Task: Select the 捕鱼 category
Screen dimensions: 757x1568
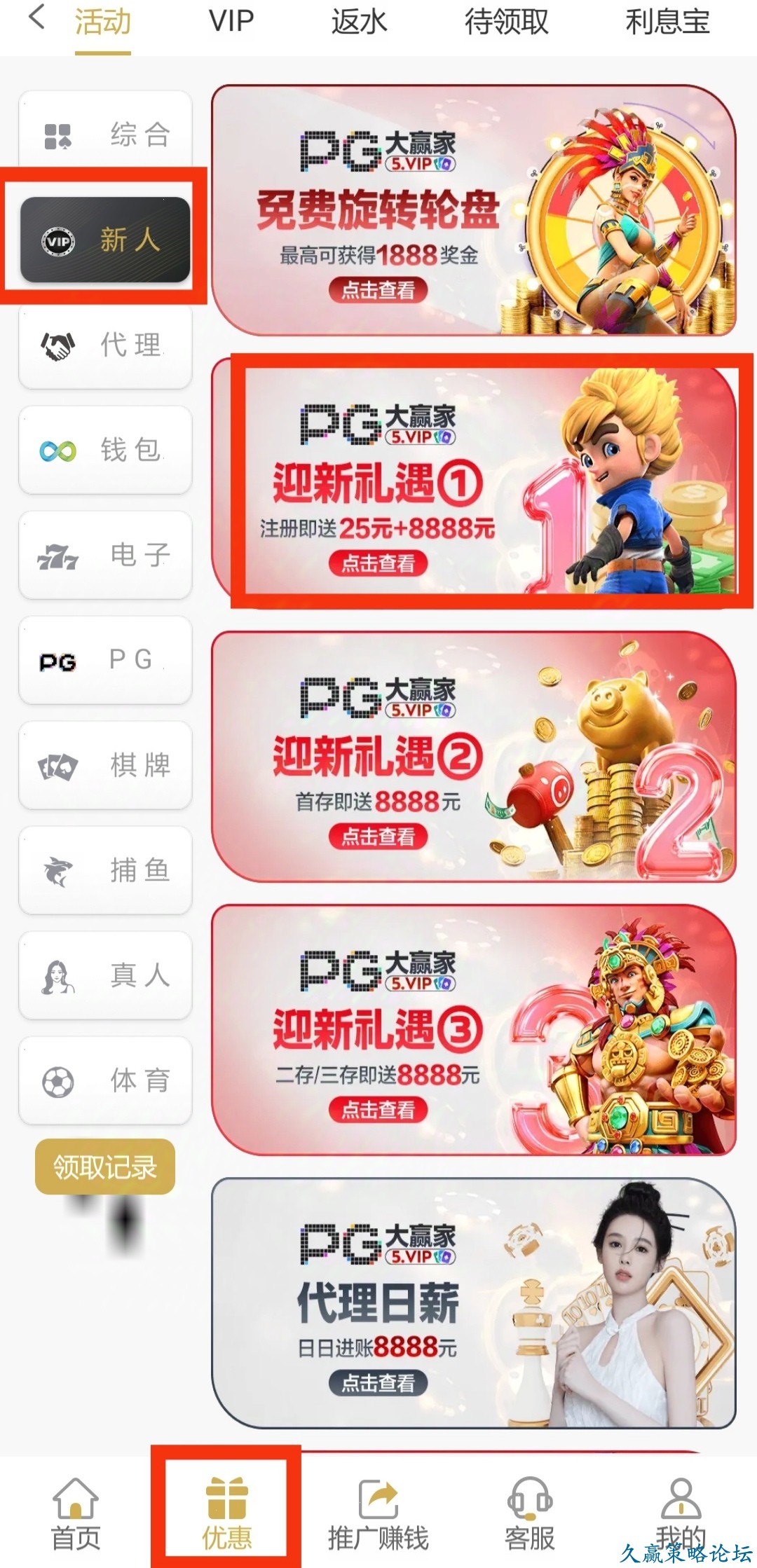Action: coord(105,871)
